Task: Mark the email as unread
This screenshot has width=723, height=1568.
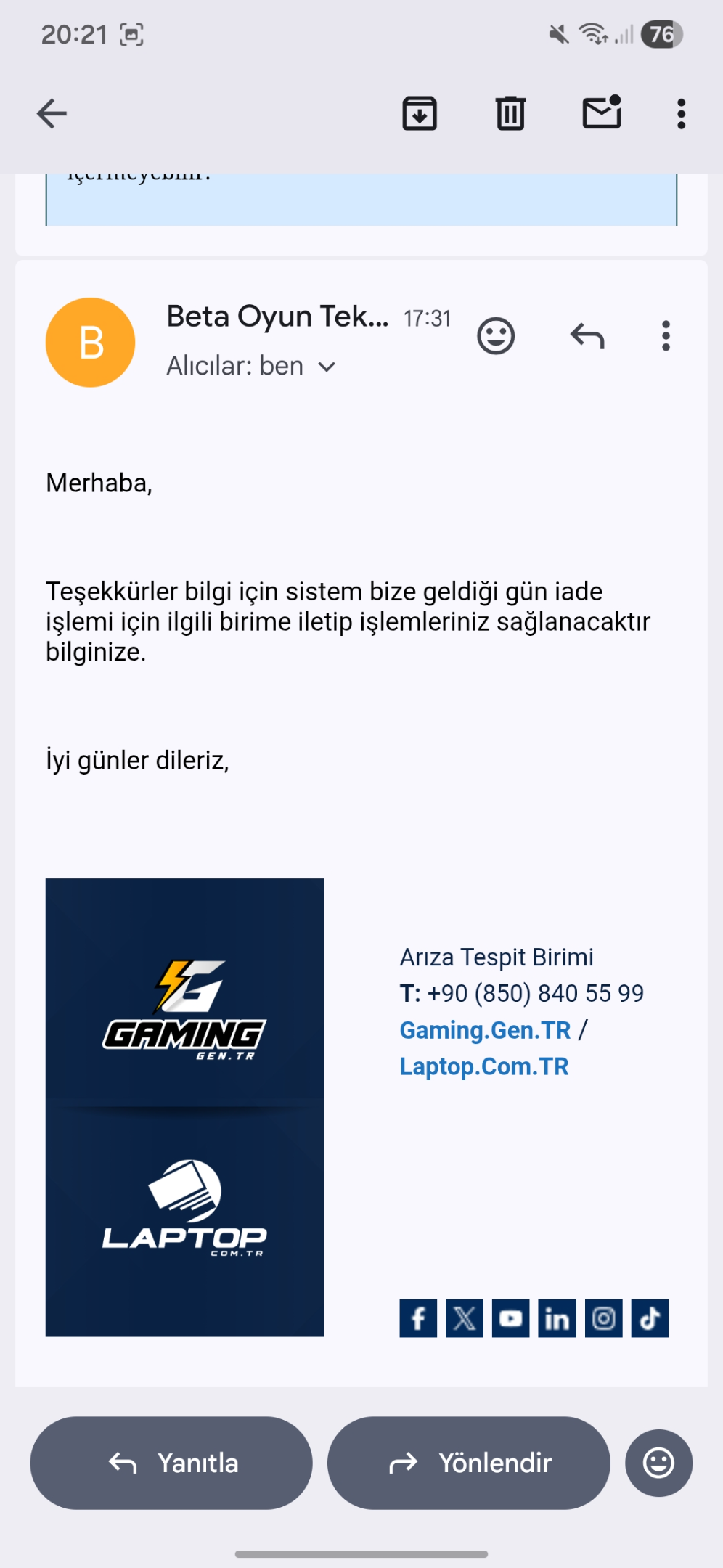Action: point(602,113)
